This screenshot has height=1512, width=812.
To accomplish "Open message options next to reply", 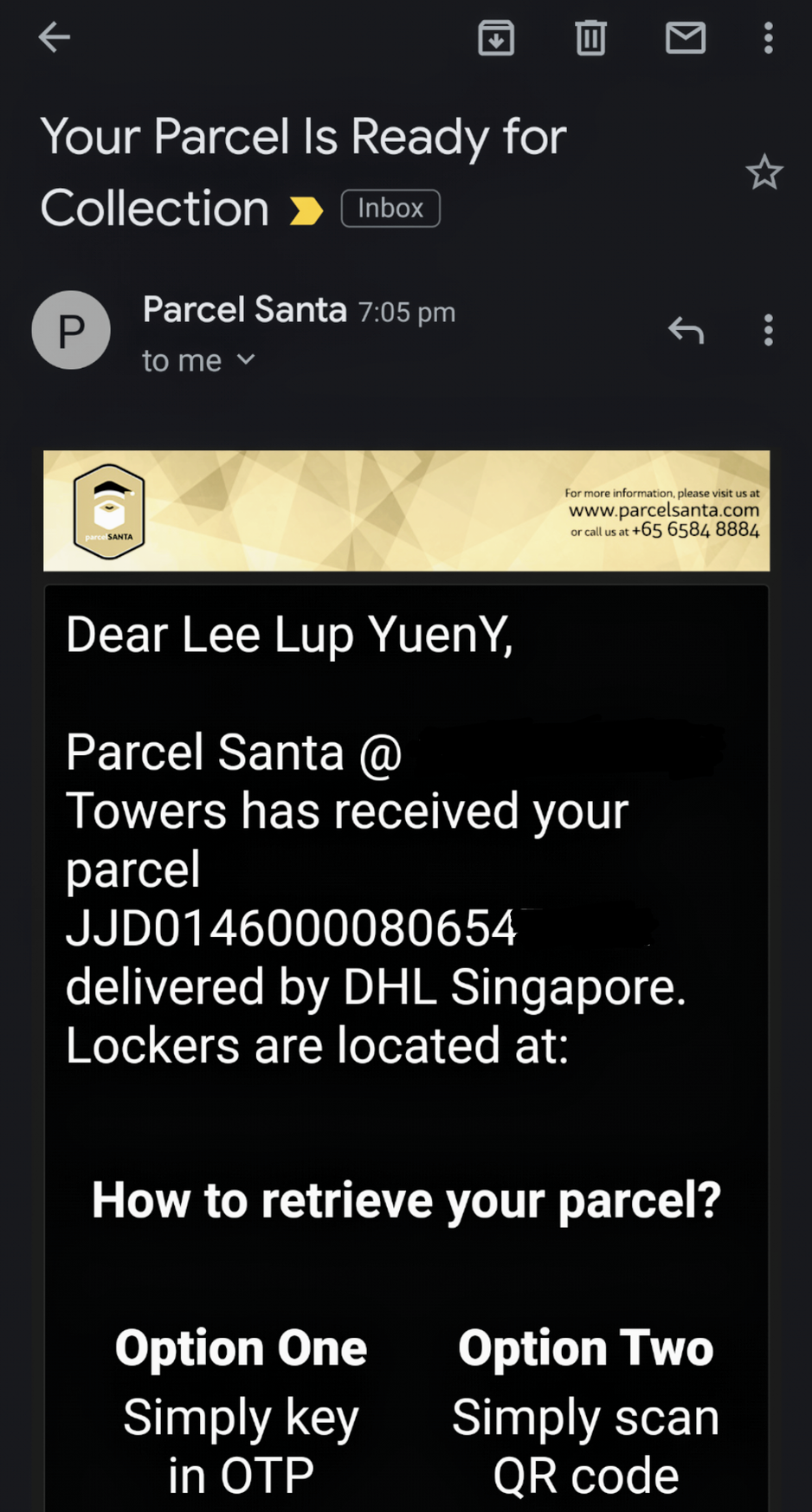I will pos(768,330).
